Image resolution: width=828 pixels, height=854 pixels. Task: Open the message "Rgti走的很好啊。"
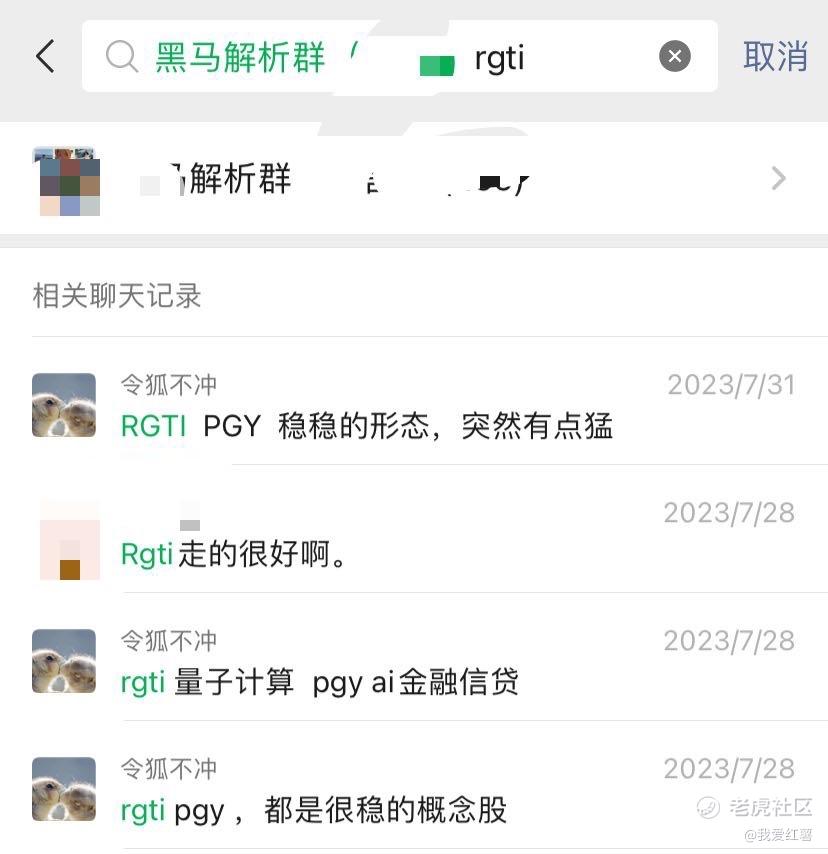(414, 535)
